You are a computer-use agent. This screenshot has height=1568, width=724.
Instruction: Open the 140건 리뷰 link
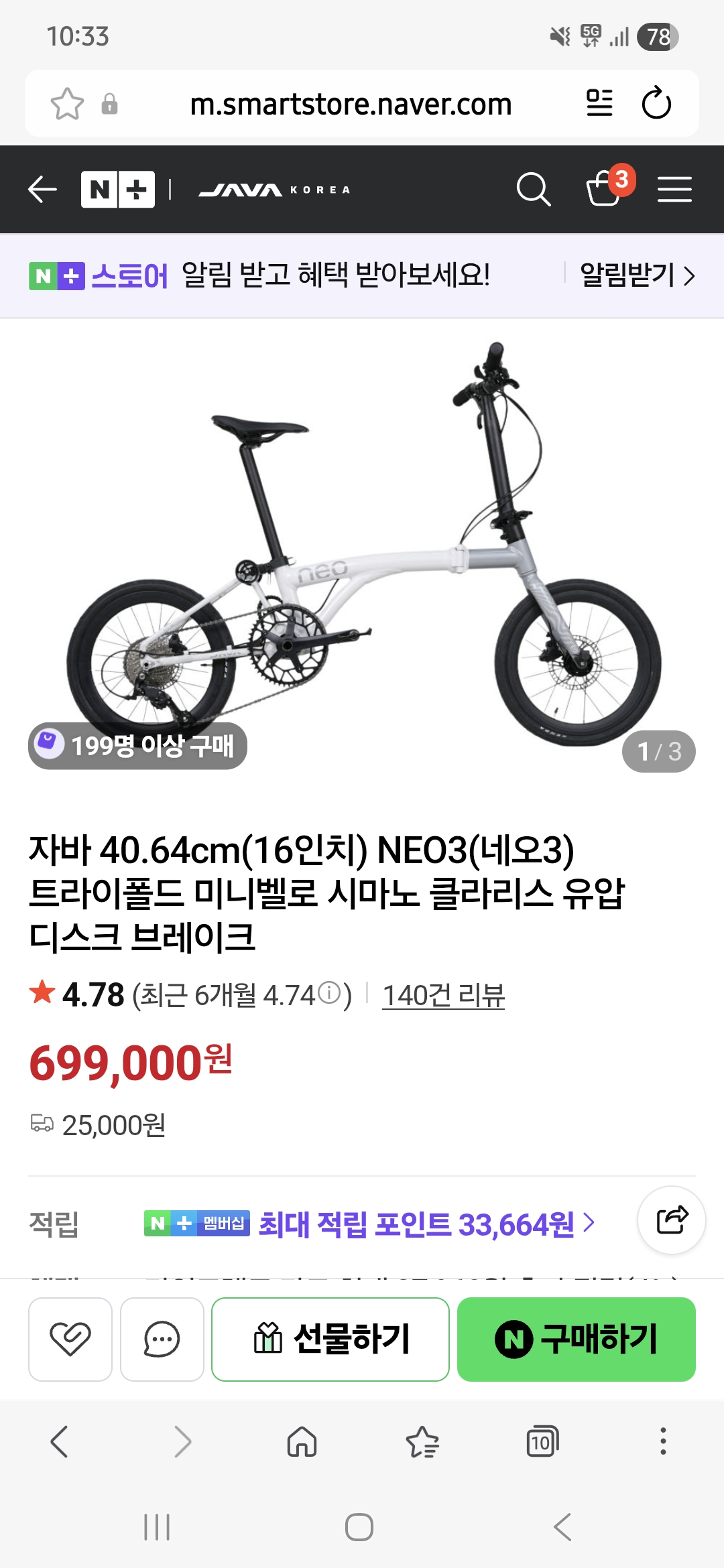pos(443,995)
